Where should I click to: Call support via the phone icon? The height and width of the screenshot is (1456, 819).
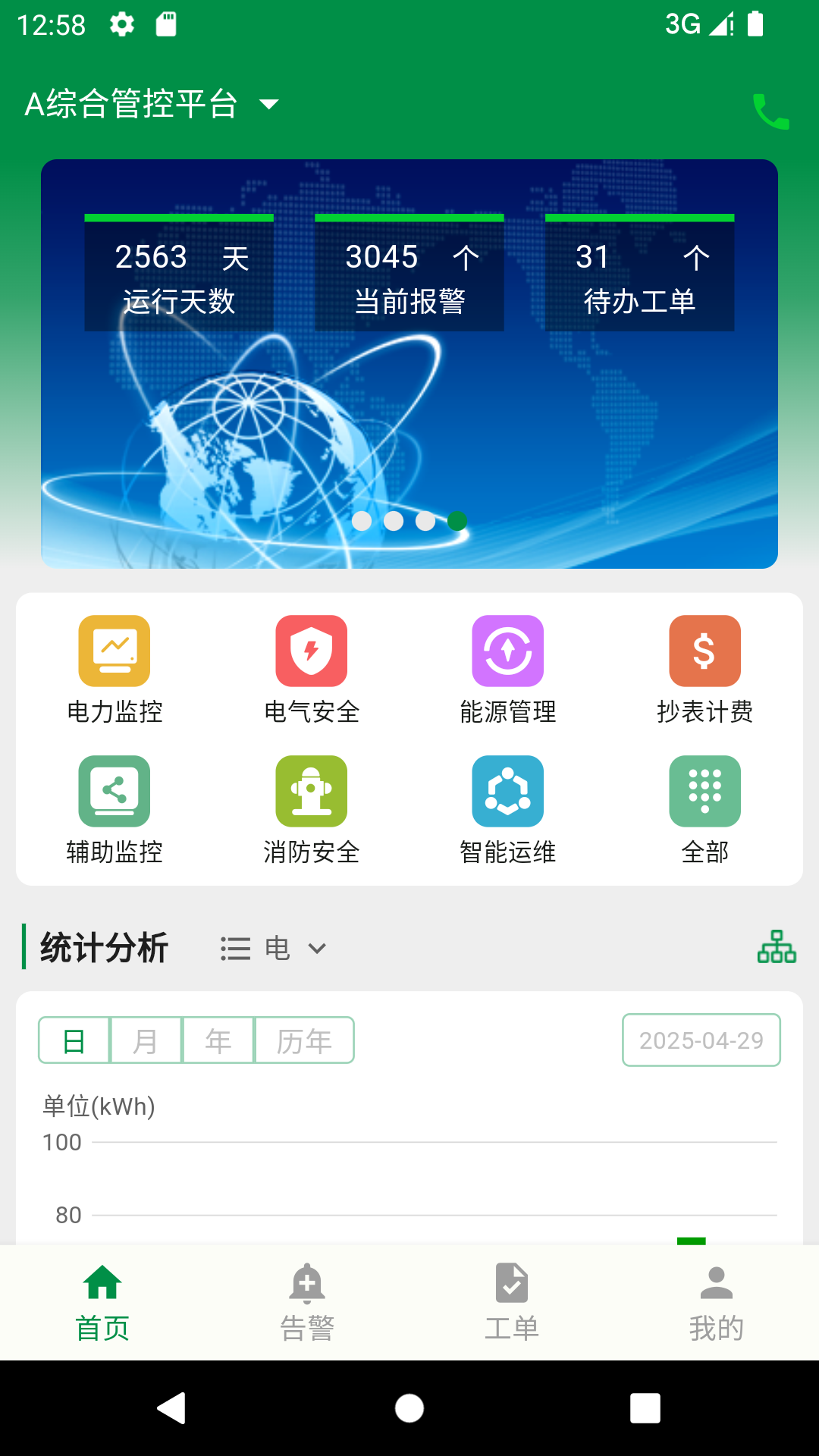coord(770,111)
